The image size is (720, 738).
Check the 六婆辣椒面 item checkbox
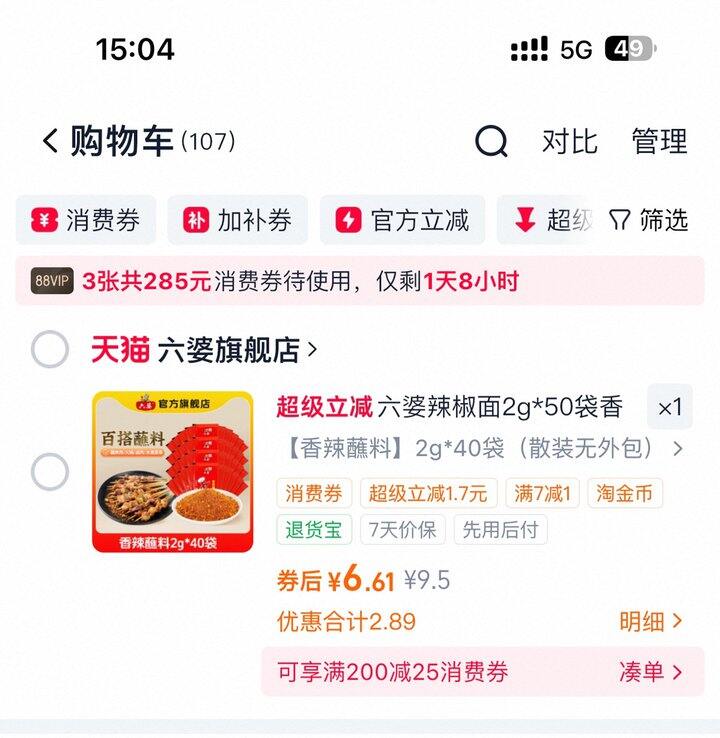point(50,472)
